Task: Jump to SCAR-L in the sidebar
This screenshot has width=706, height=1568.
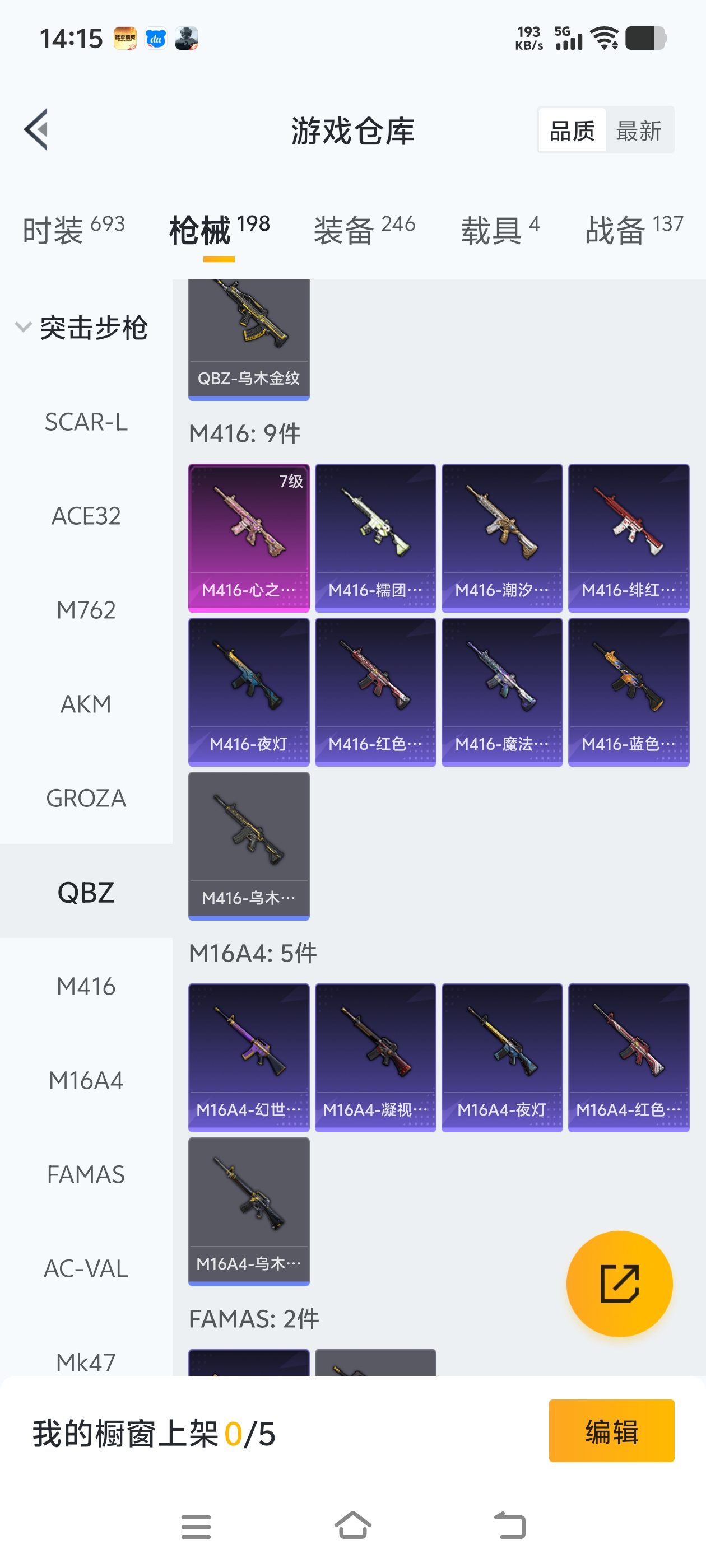Action: point(86,422)
